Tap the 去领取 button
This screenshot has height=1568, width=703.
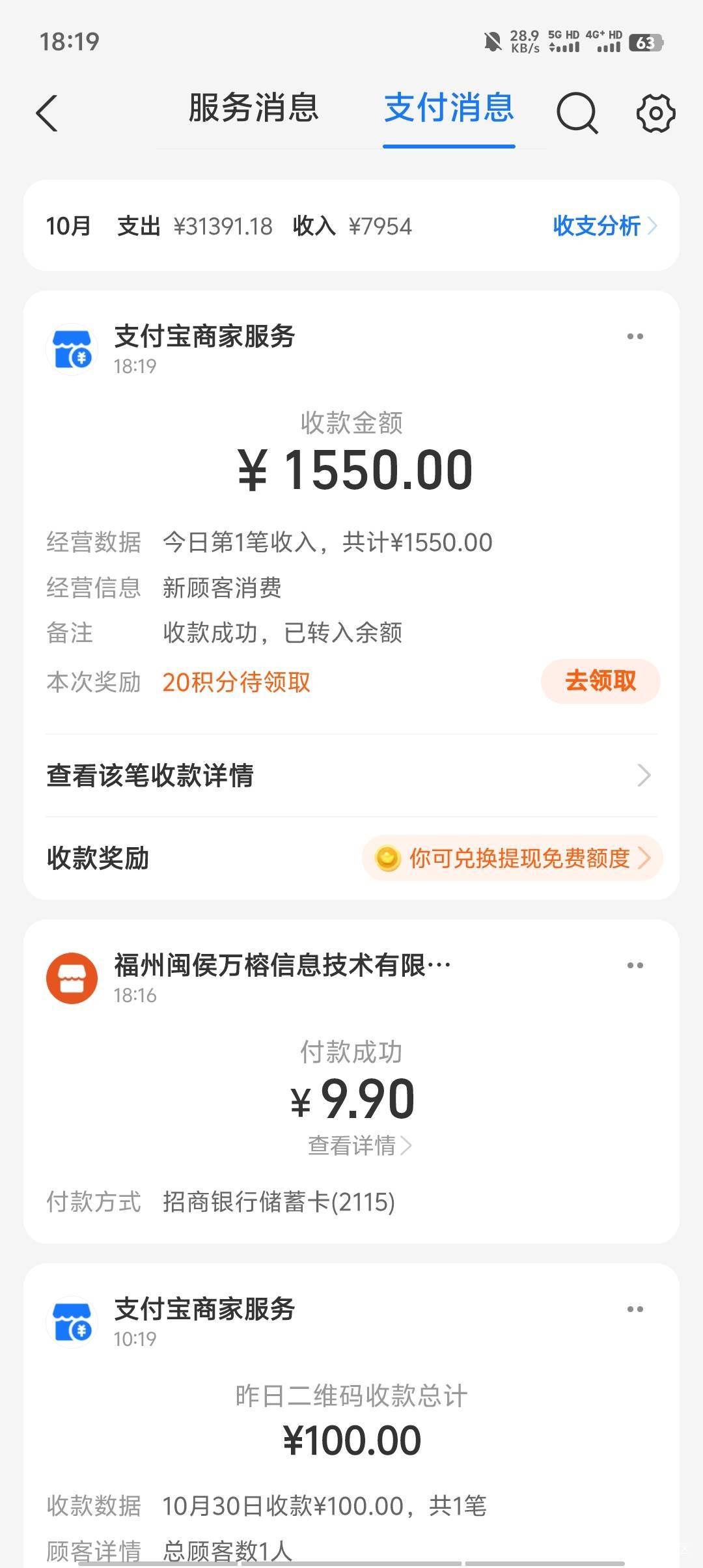coord(600,681)
